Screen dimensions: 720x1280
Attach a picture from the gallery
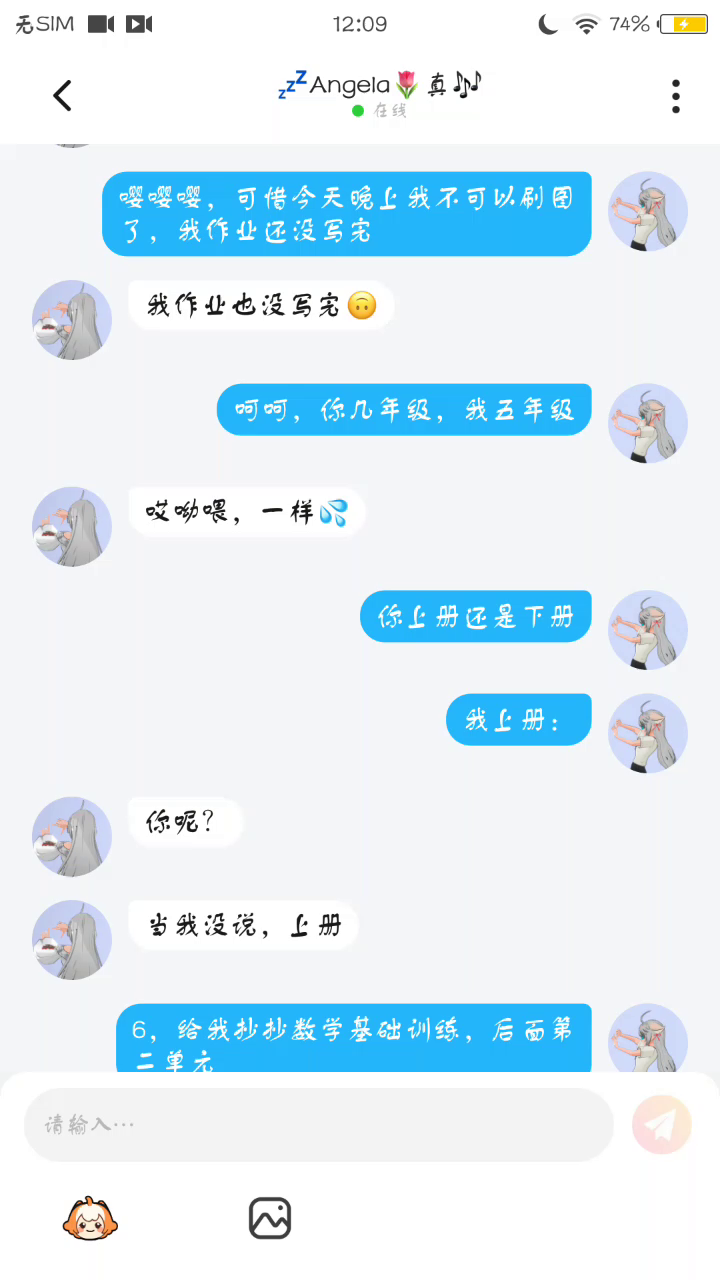click(x=270, y=1218)
